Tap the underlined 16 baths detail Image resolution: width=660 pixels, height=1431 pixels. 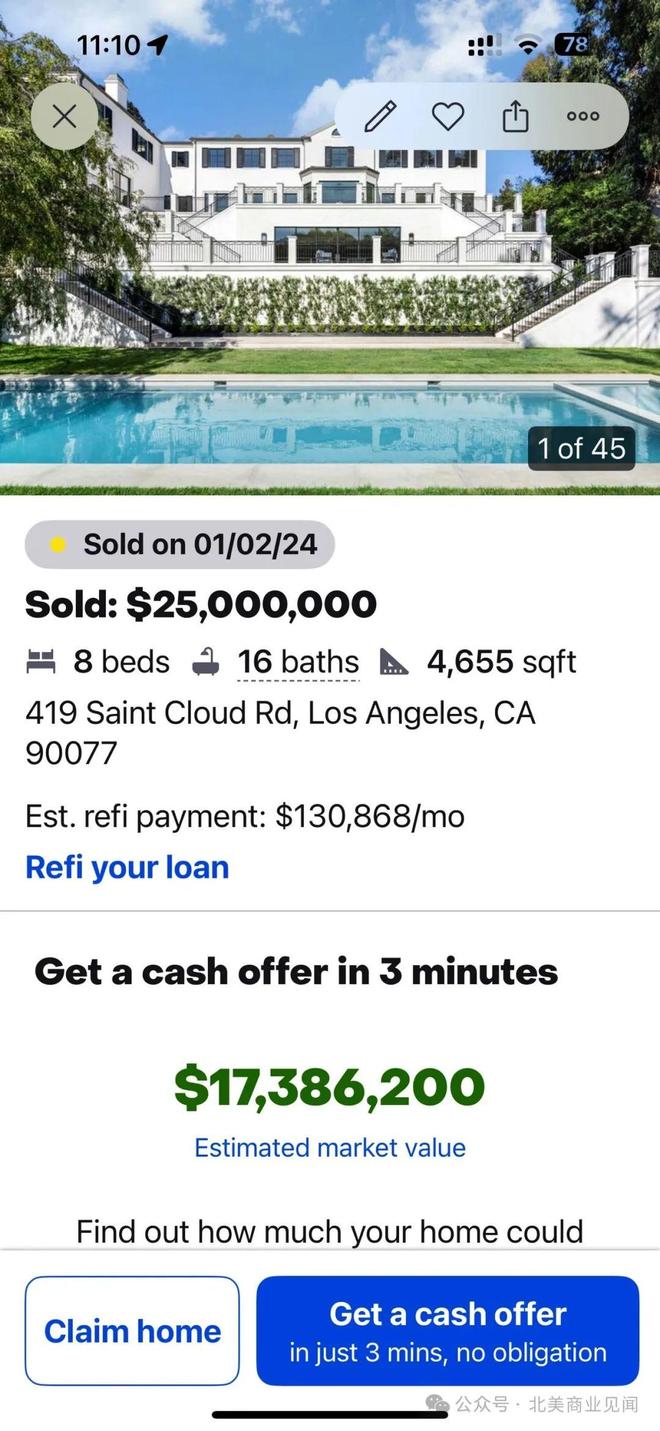[298, 662]
